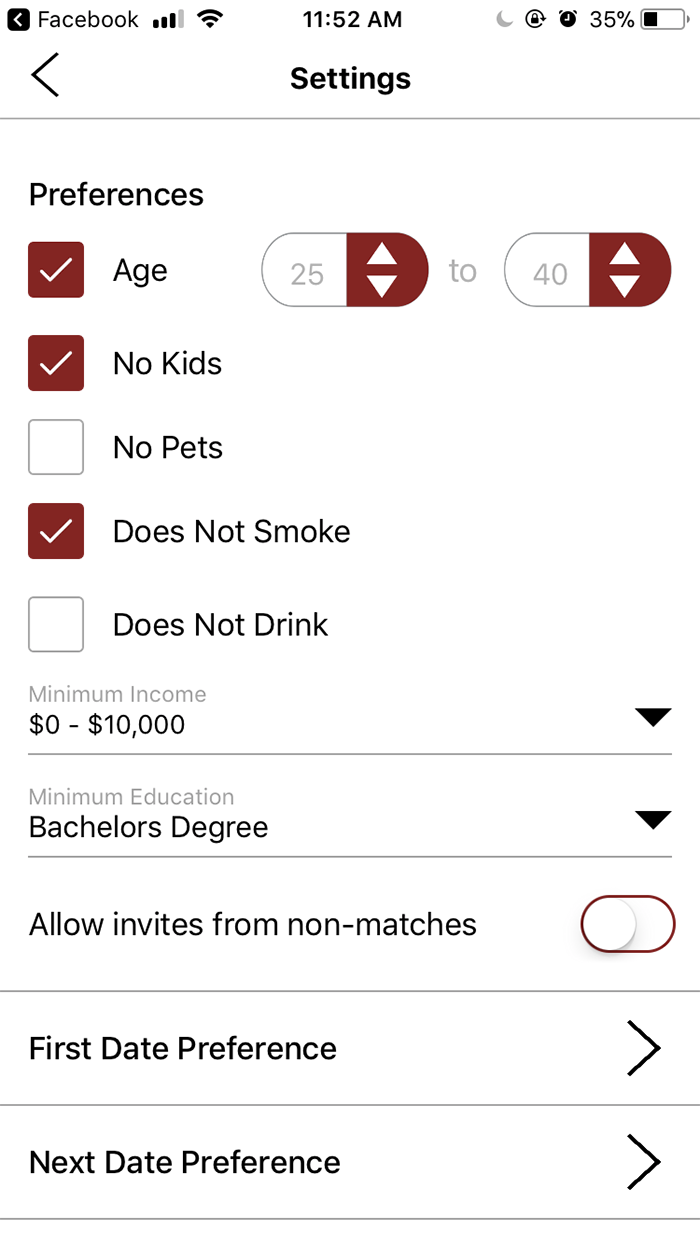Uncheck the Does Not Smoke checkbox

[56, 531]
